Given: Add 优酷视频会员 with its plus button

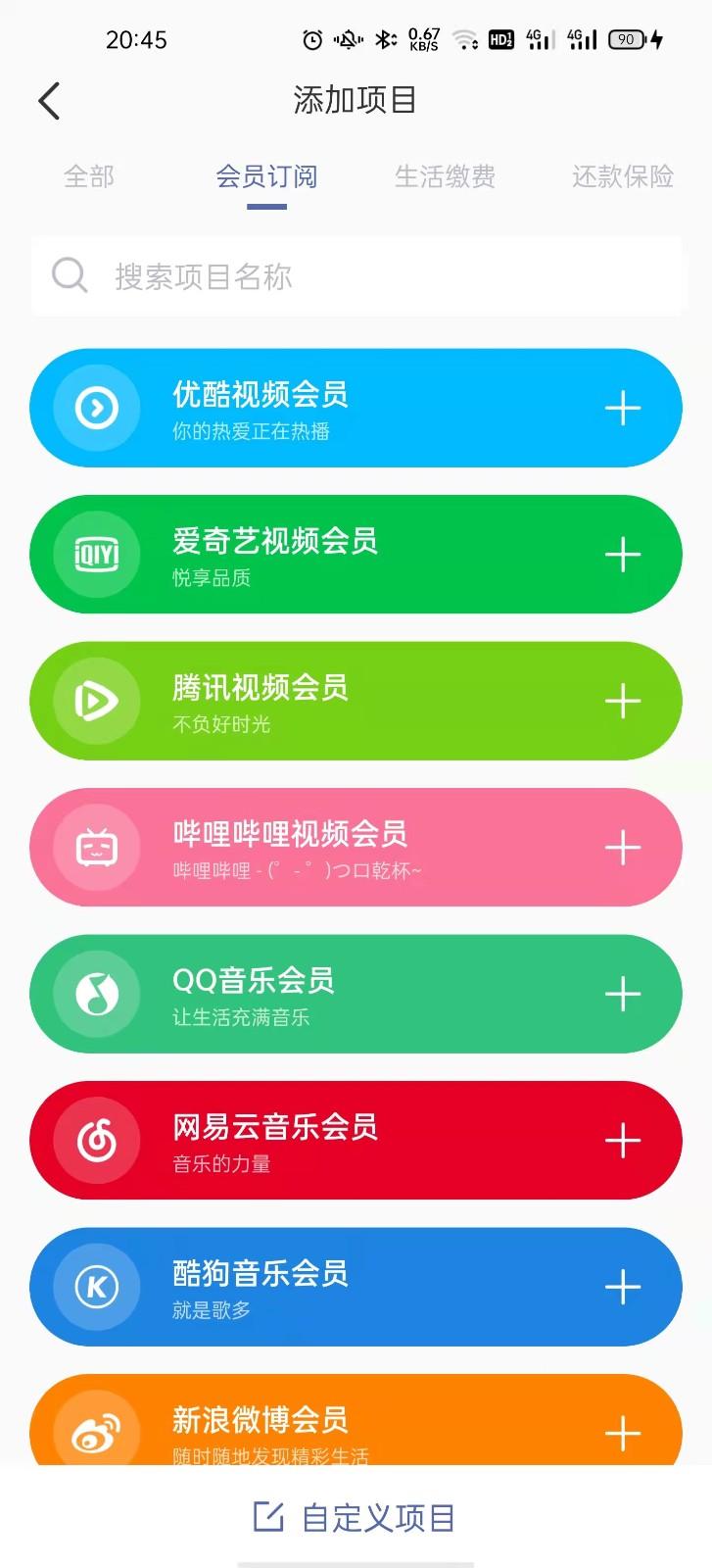Looking at the screenshot, I should [622, 408].
